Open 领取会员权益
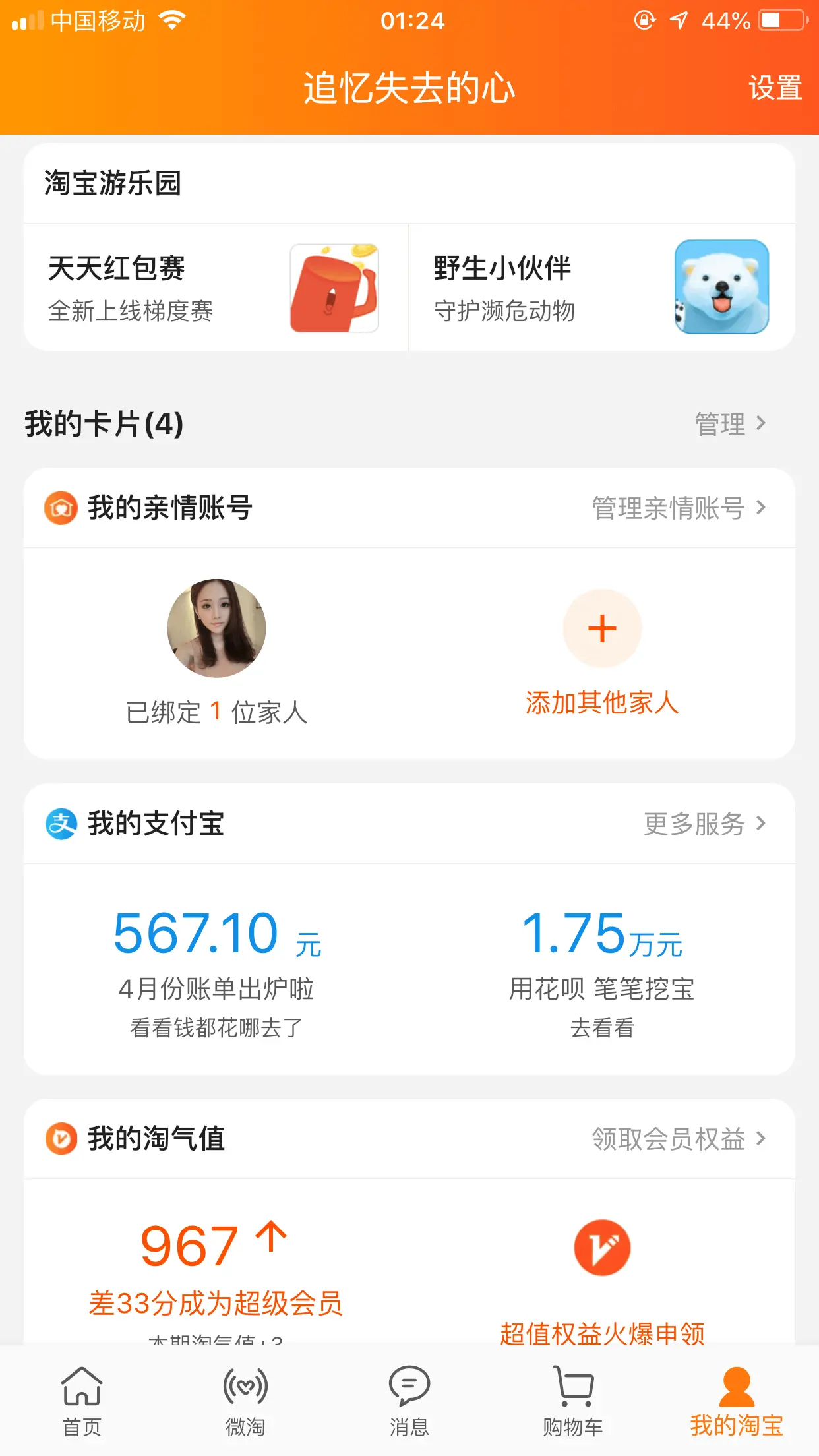The width and height of the screenshot is (819, 1456). [x=679, y=1139]
